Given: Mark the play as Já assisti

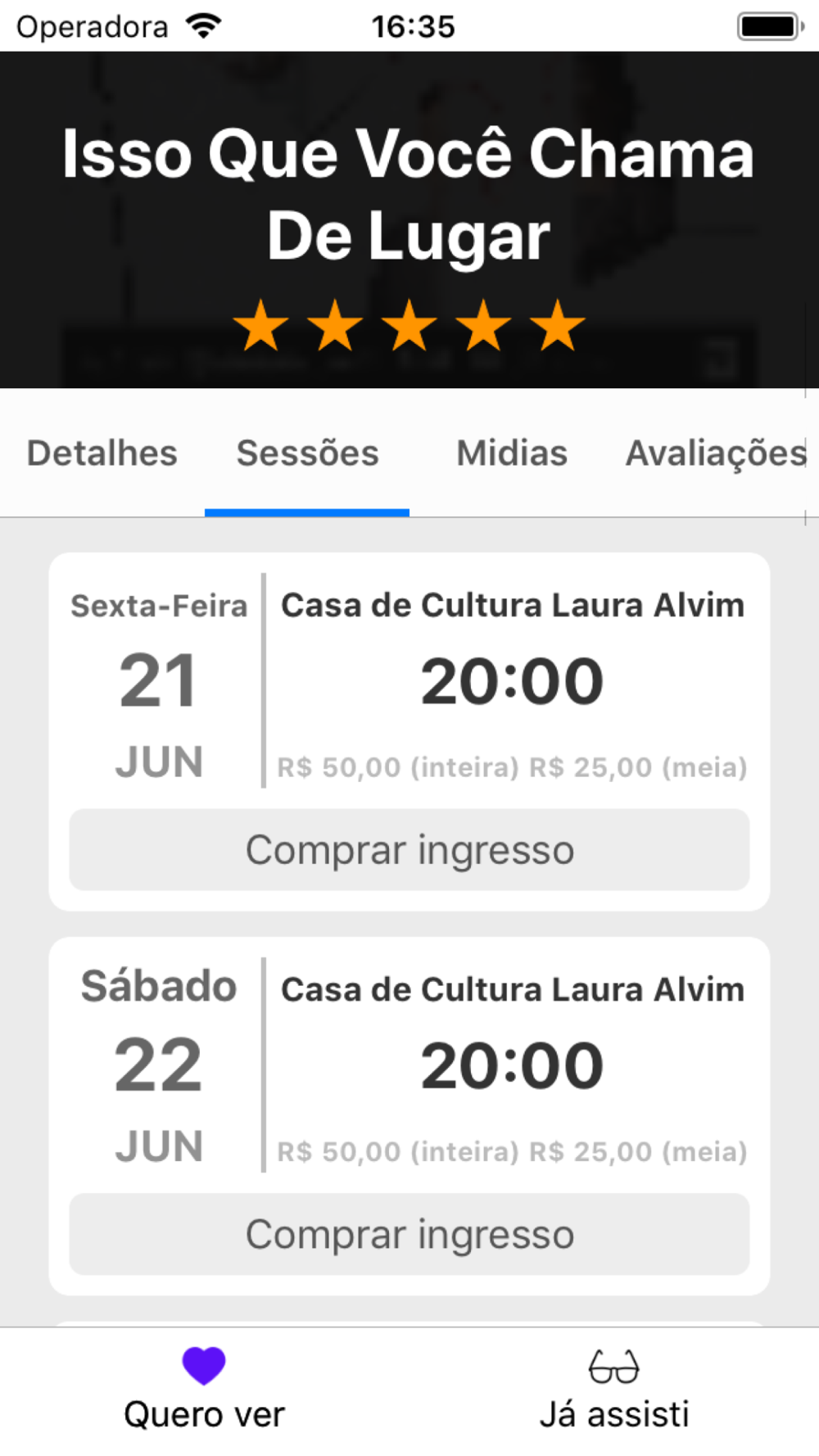Looking at the screenshot, I should tap(614, 1390).
